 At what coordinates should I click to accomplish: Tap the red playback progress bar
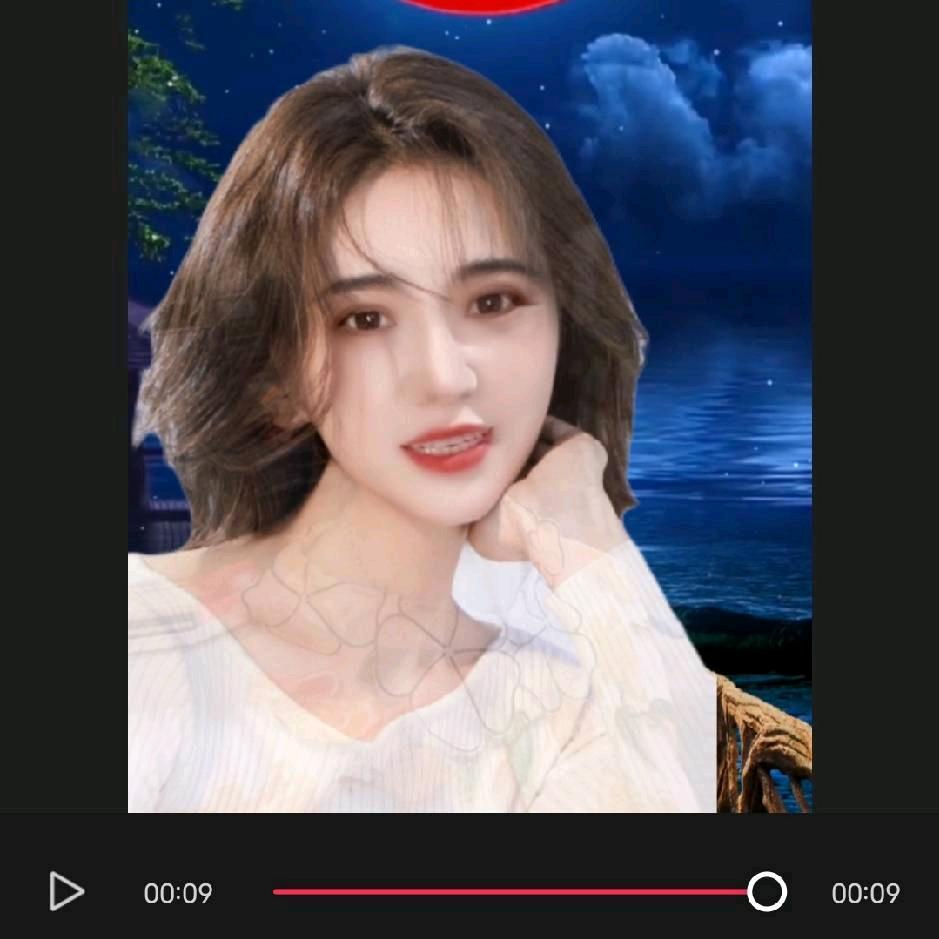point(510,892)
